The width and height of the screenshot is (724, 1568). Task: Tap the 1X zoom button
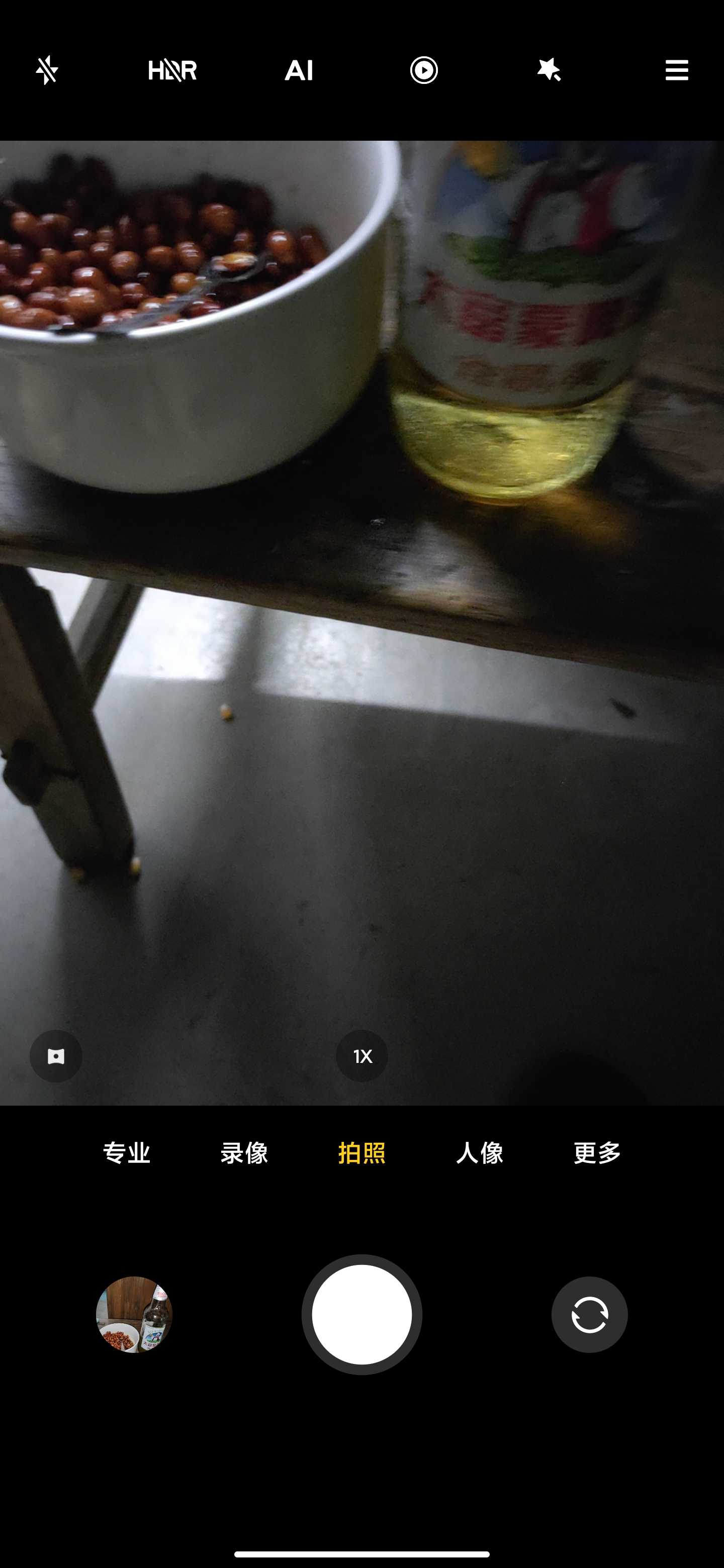(x=363, y=1056)
